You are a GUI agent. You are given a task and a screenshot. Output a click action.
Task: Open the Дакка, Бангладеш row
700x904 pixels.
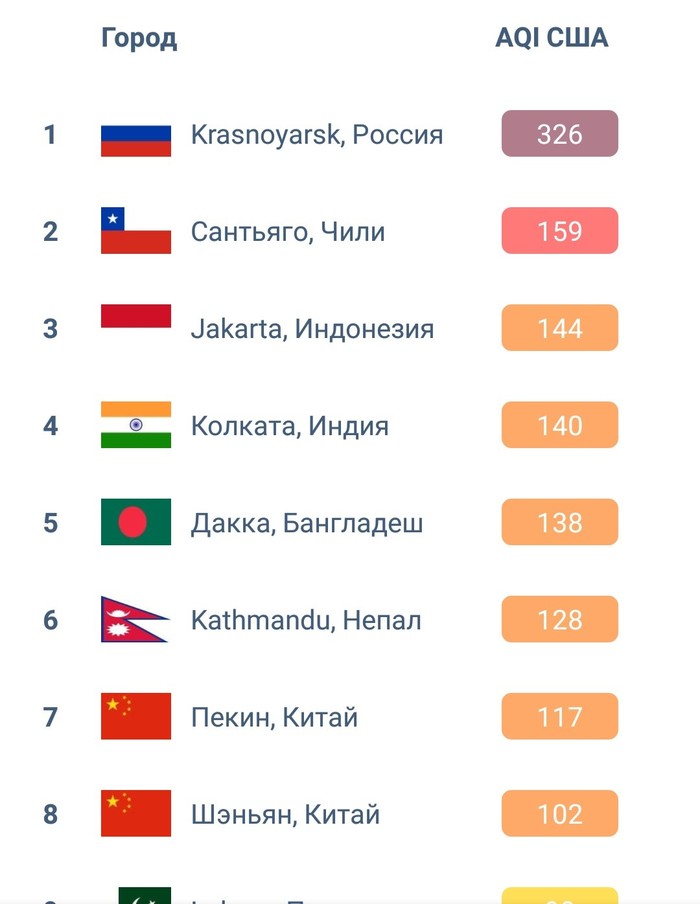(x=307, y=523)
